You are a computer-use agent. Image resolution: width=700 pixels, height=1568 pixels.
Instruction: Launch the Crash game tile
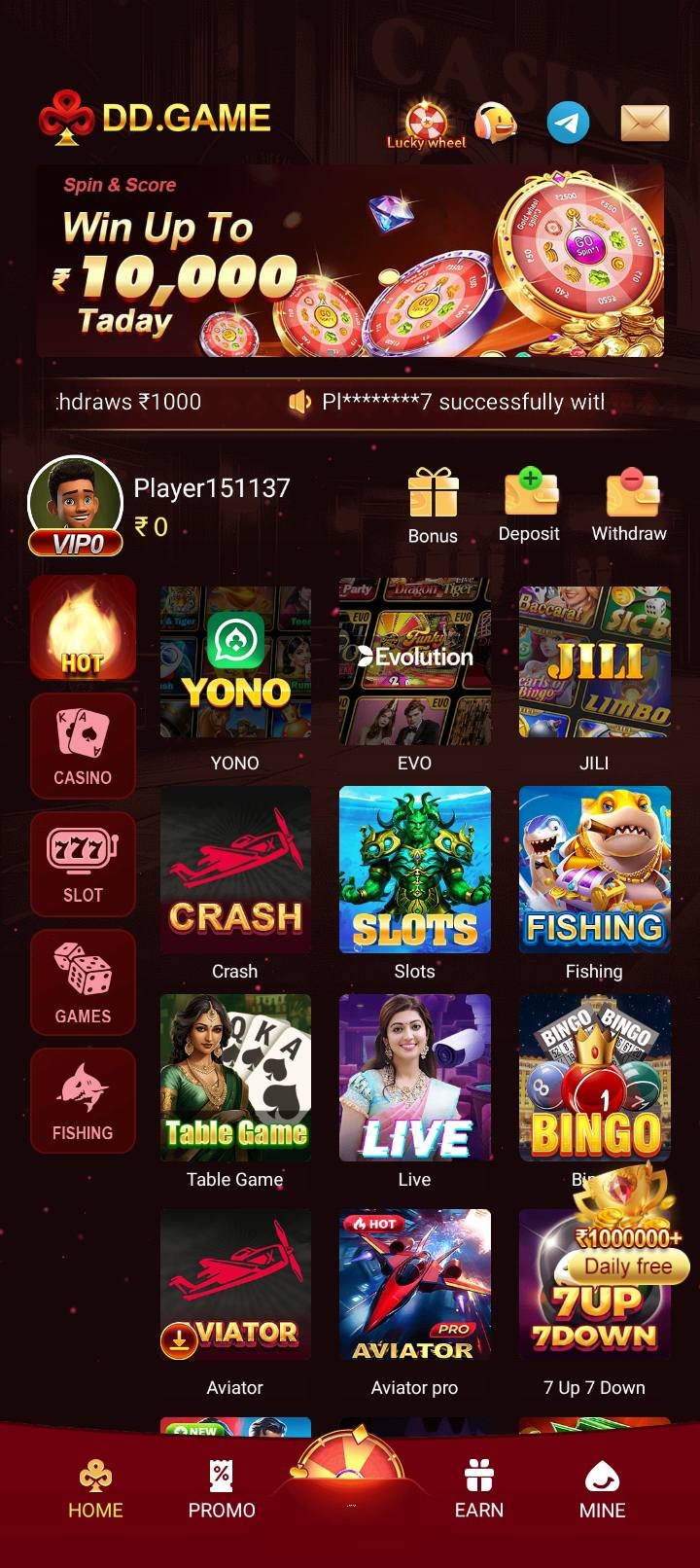click(x=235, y=871)
